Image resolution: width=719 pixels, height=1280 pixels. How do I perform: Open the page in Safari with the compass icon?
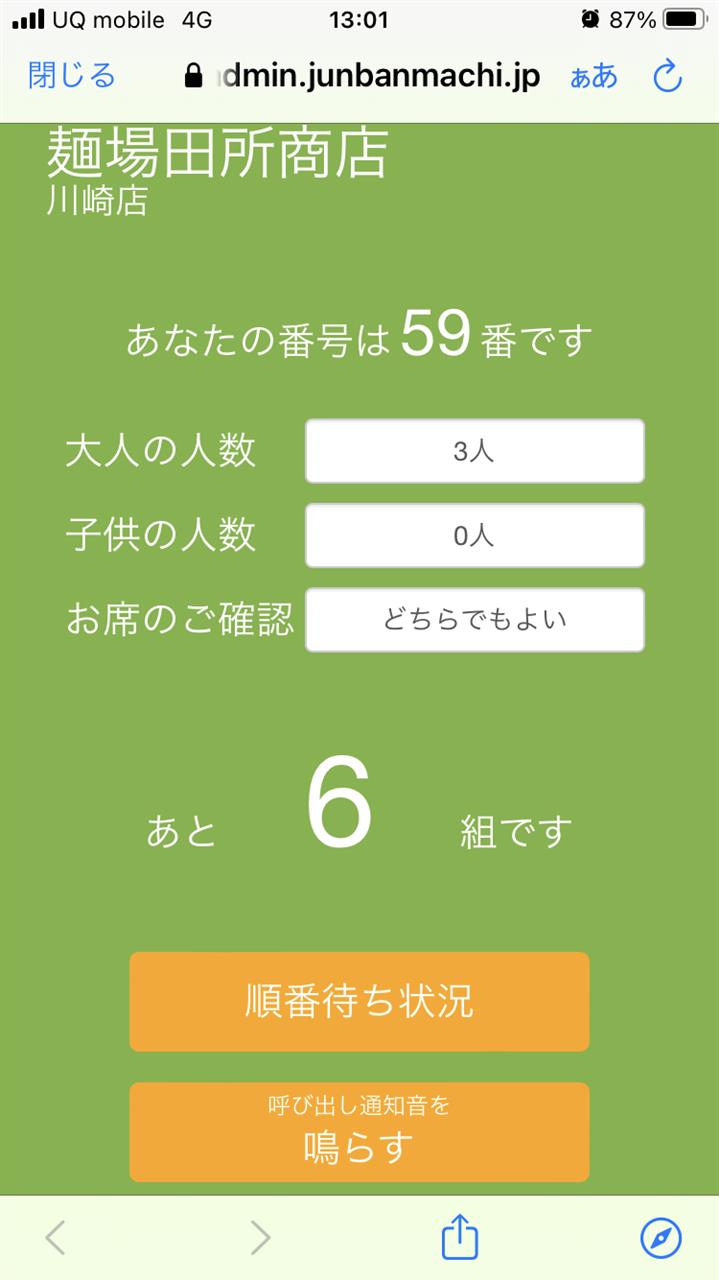(x=661, y=1238)
